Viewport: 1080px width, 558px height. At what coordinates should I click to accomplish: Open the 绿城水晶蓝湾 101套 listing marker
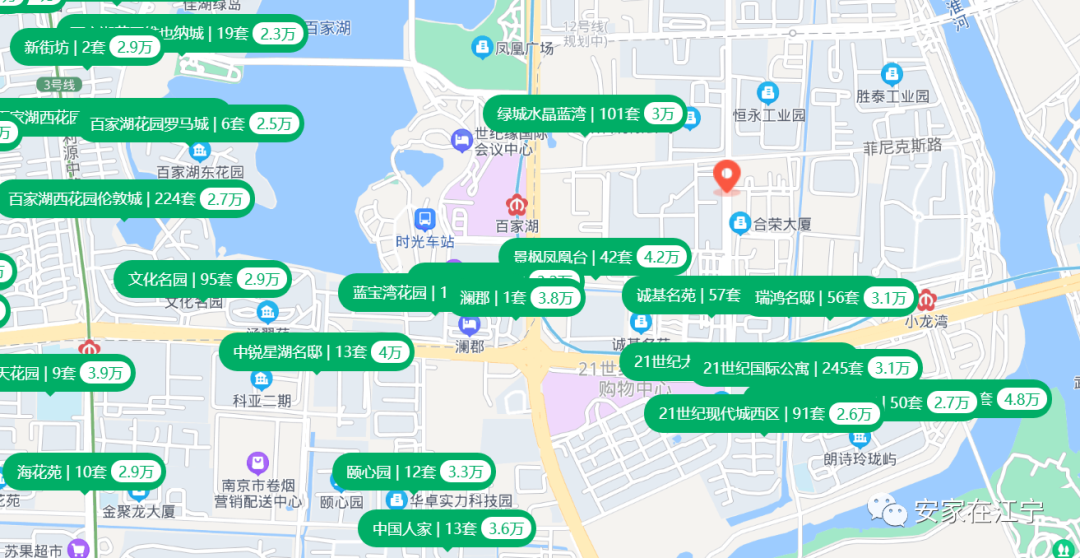click(585, 114)
